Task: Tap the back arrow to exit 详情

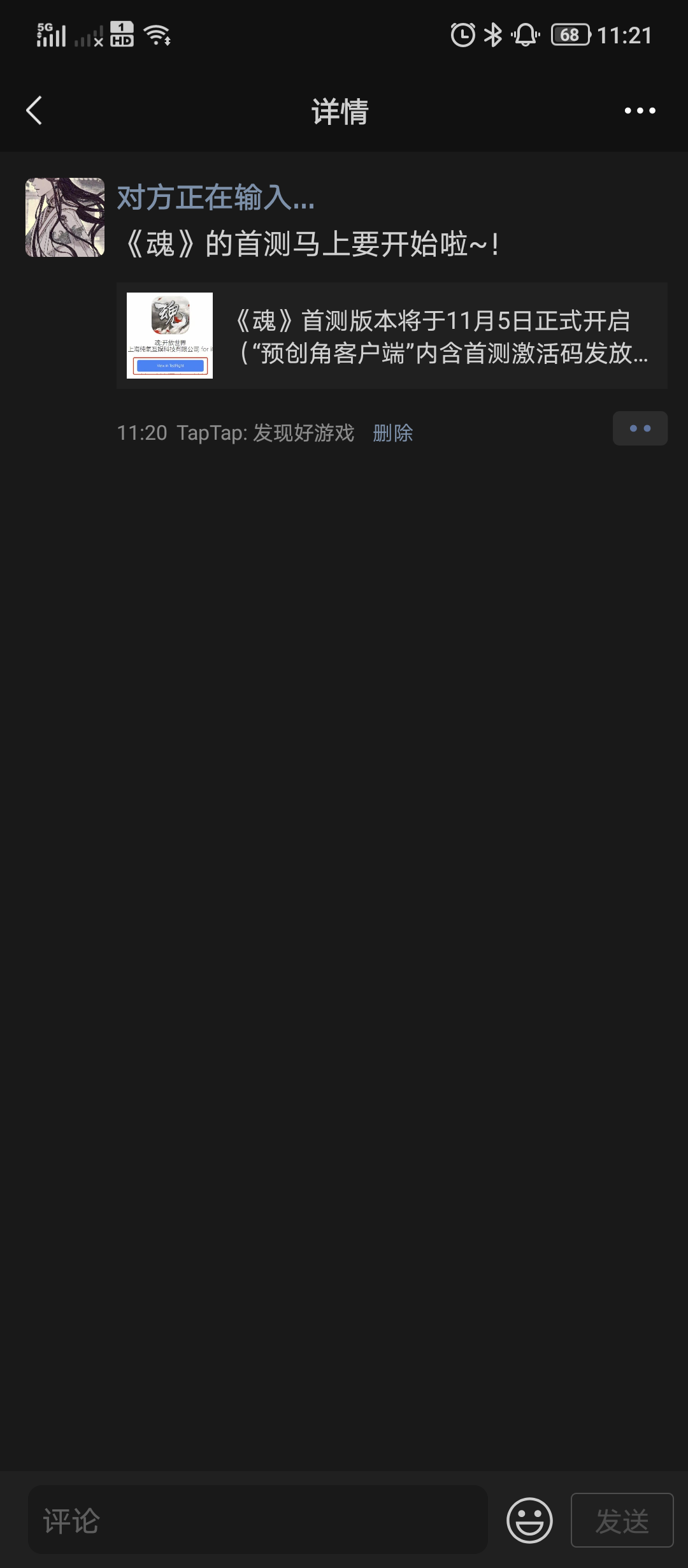Action: [34, 110]
